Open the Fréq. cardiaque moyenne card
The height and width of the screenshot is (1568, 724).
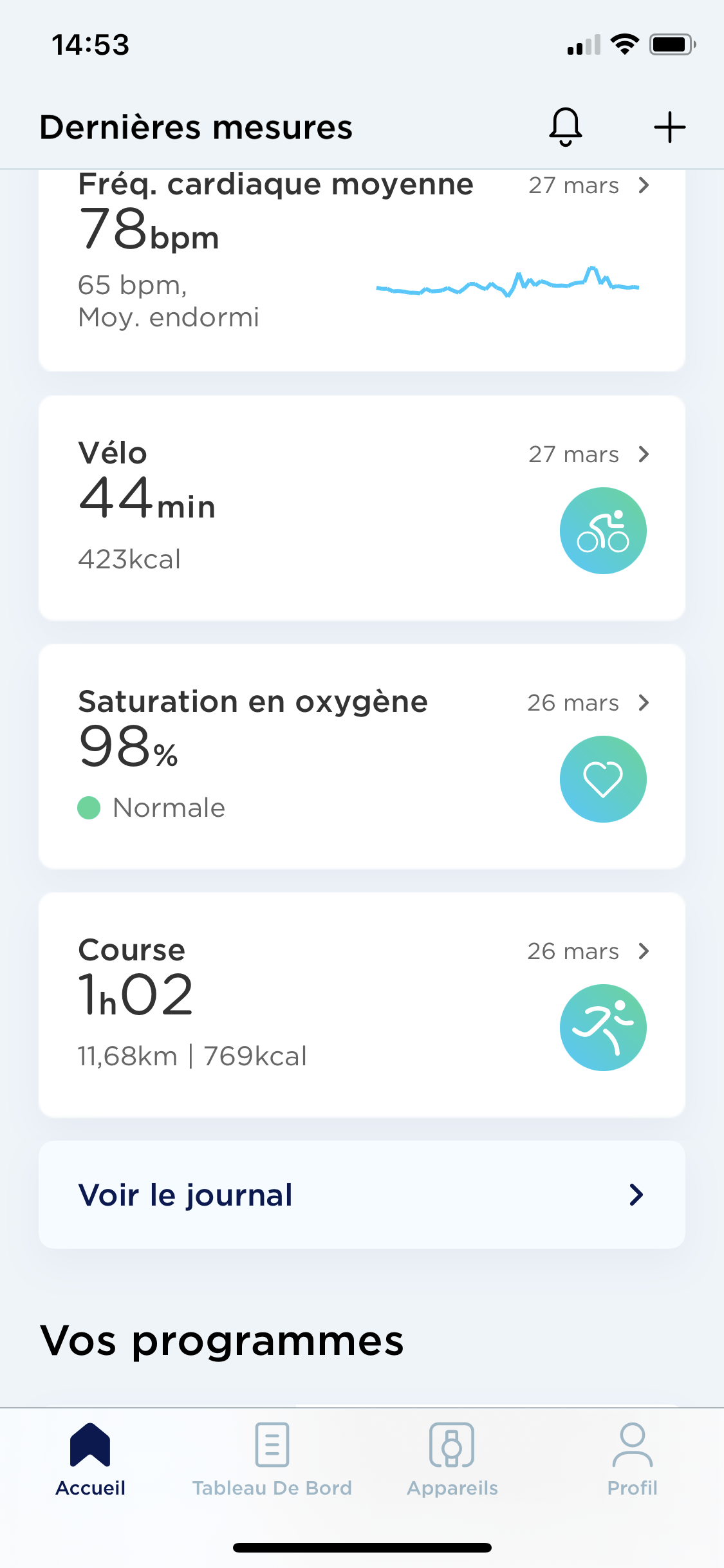(x=362, y=270)
